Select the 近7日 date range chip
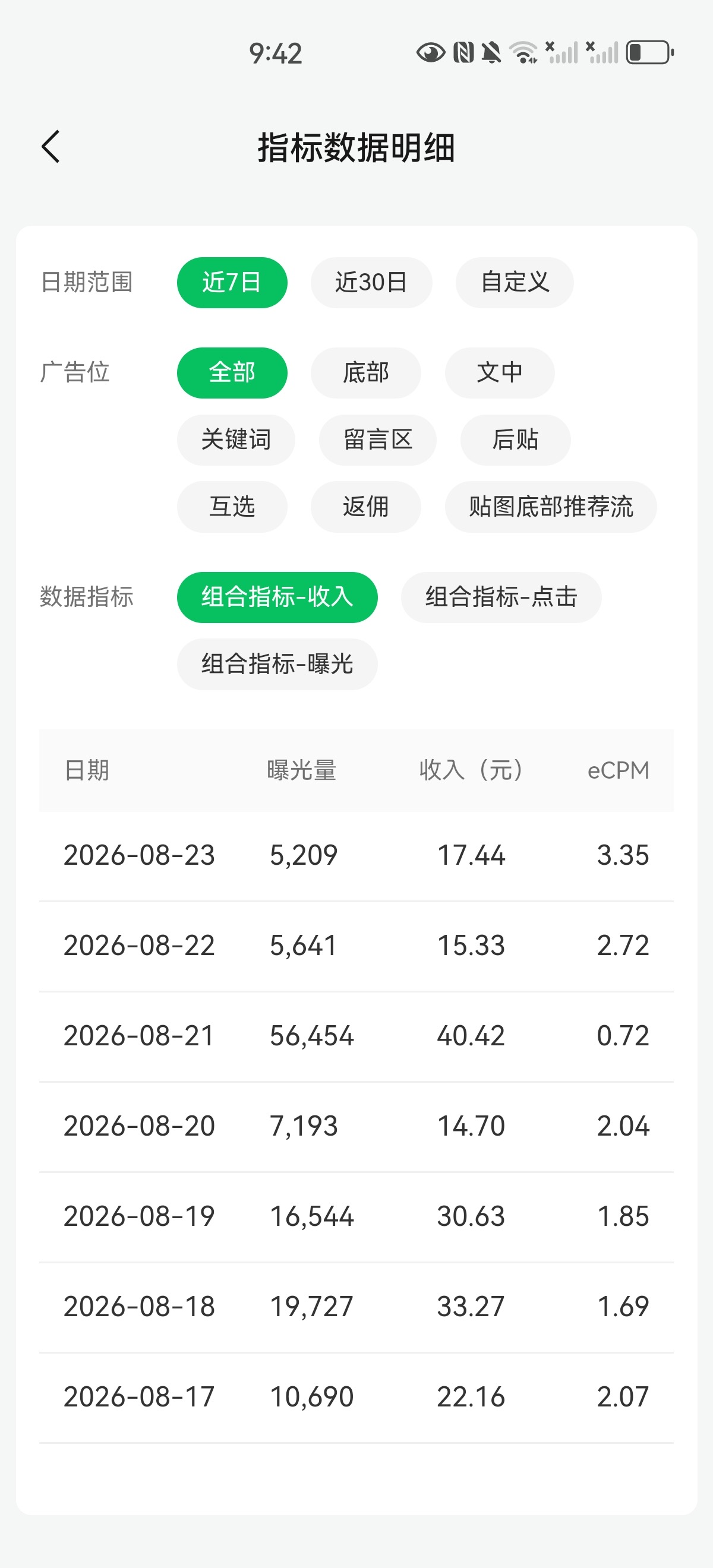 coord(232,283)
